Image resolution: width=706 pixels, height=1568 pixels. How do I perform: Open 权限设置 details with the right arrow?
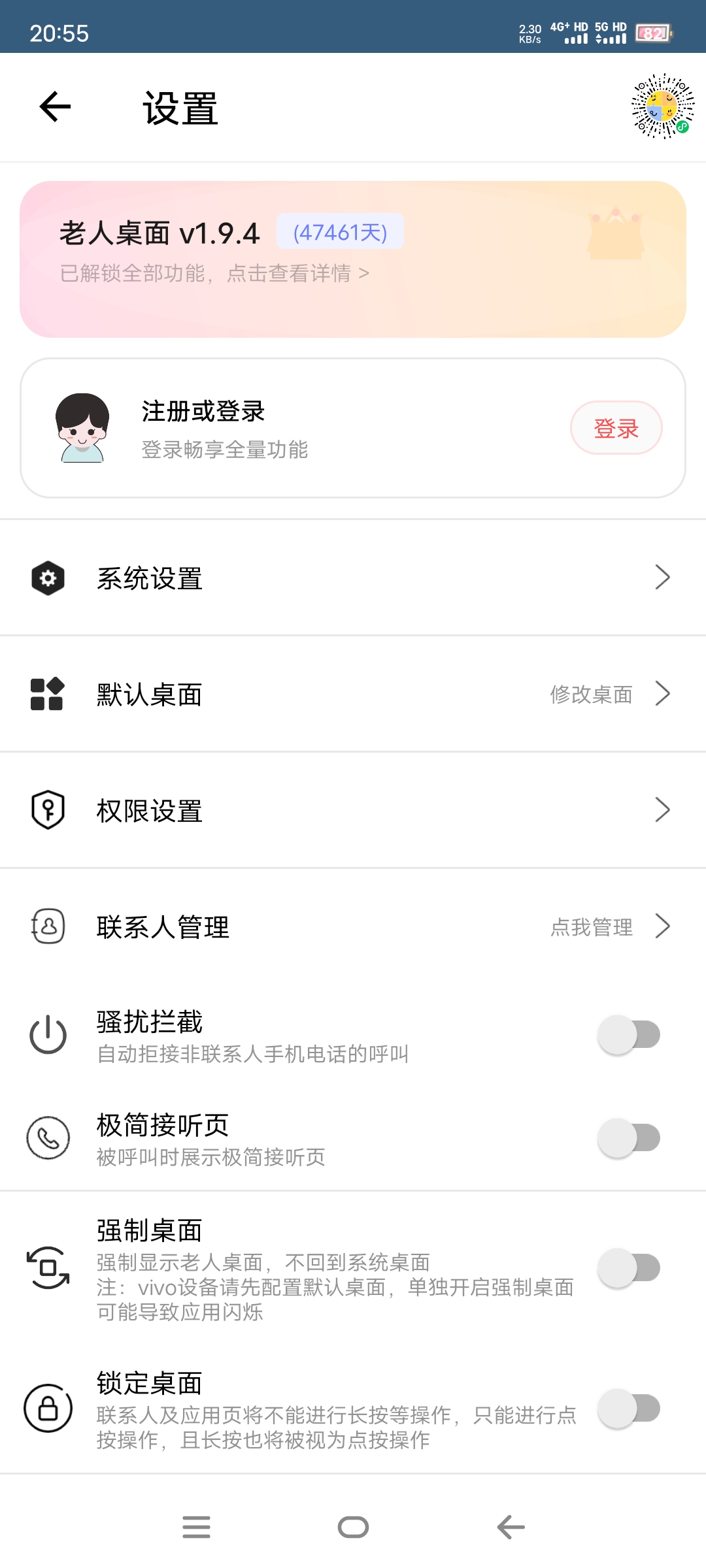coord(664,810)
